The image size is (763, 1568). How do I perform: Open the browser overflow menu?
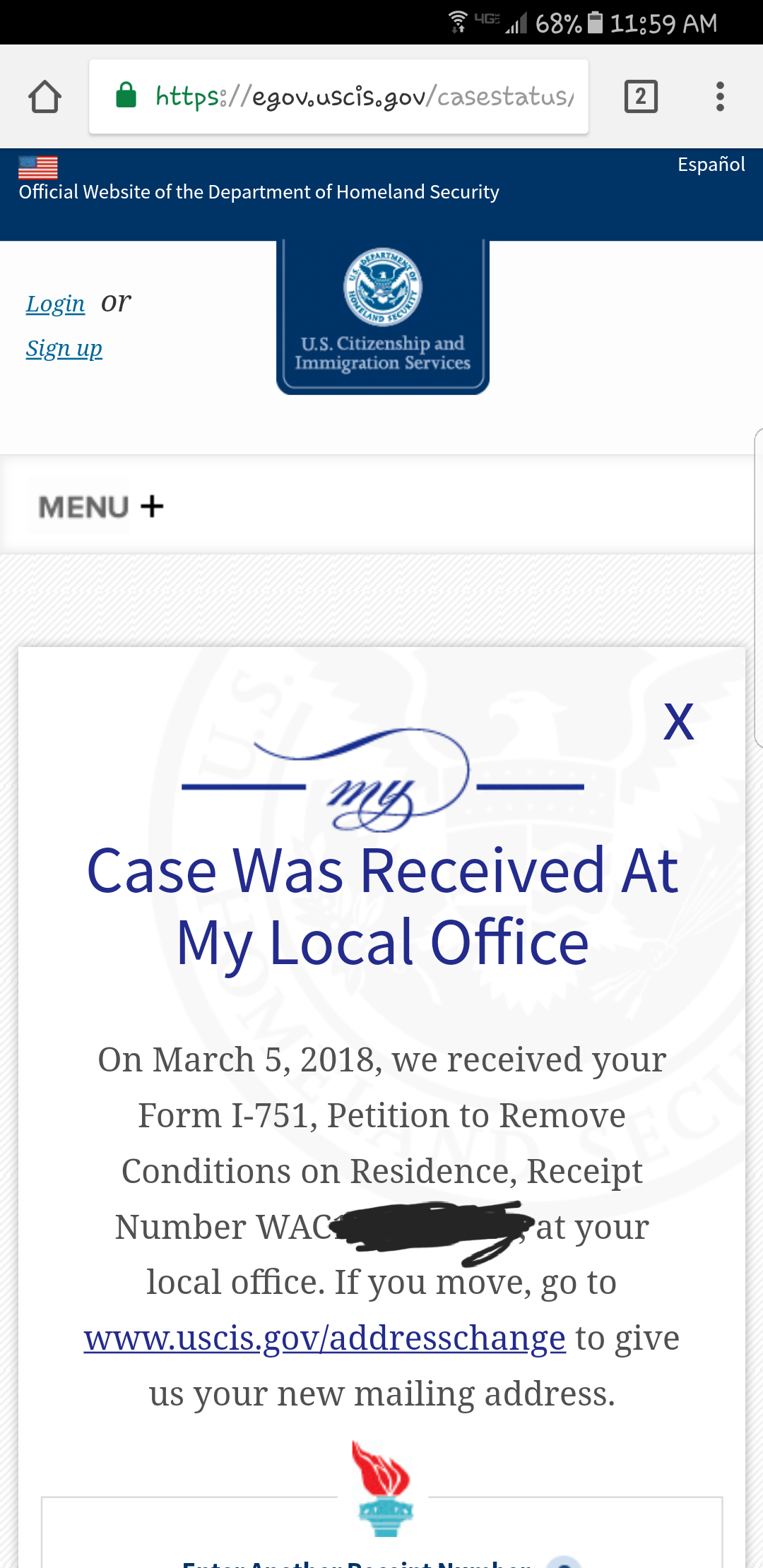720,96
